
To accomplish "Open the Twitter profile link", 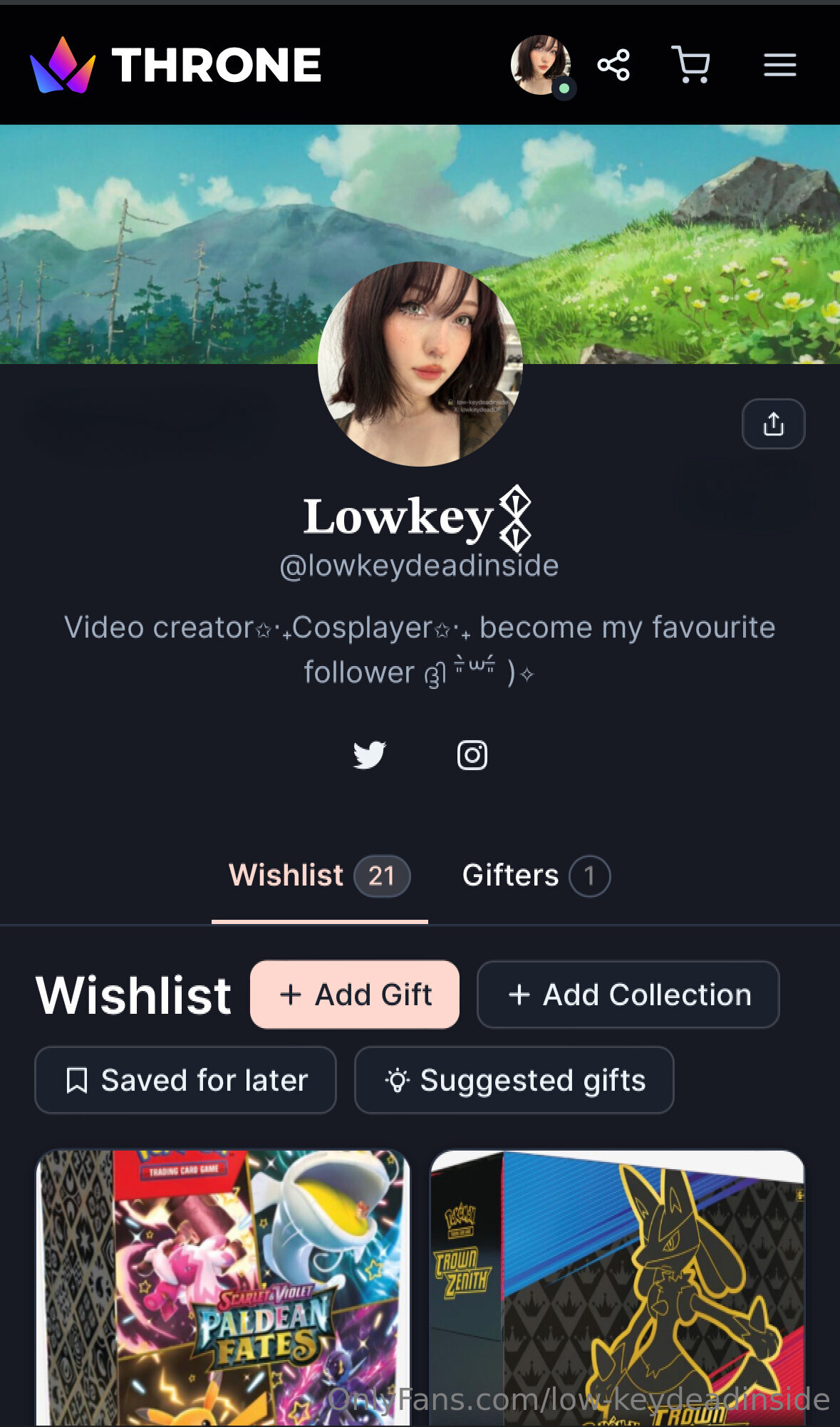I will (x=370, y=755).
